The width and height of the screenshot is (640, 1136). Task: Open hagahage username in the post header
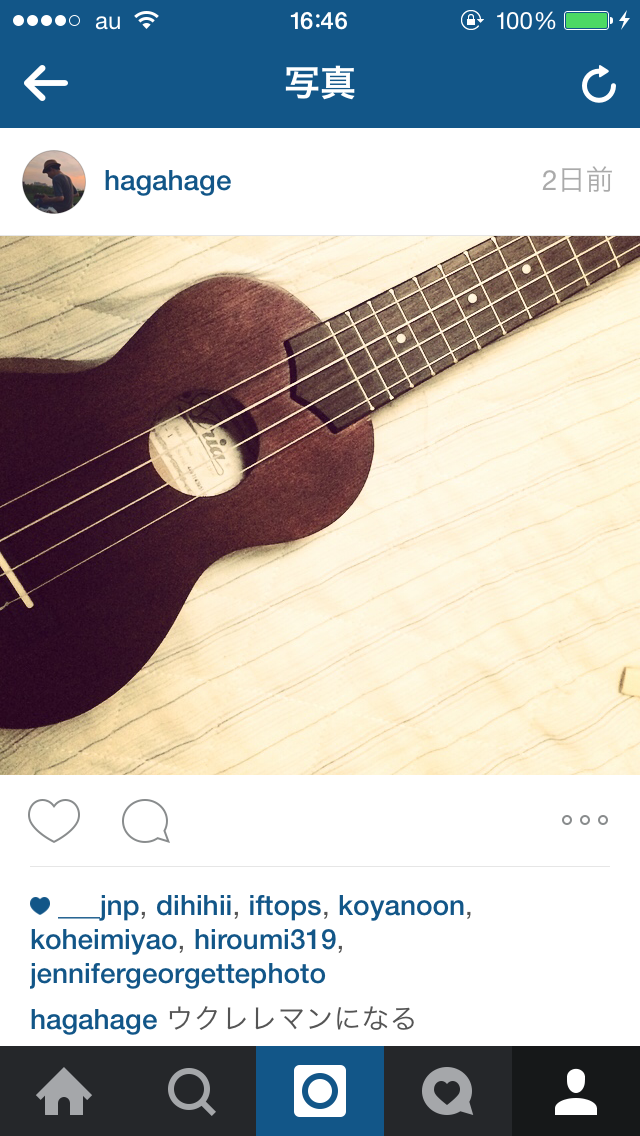[x=167, y=181]
